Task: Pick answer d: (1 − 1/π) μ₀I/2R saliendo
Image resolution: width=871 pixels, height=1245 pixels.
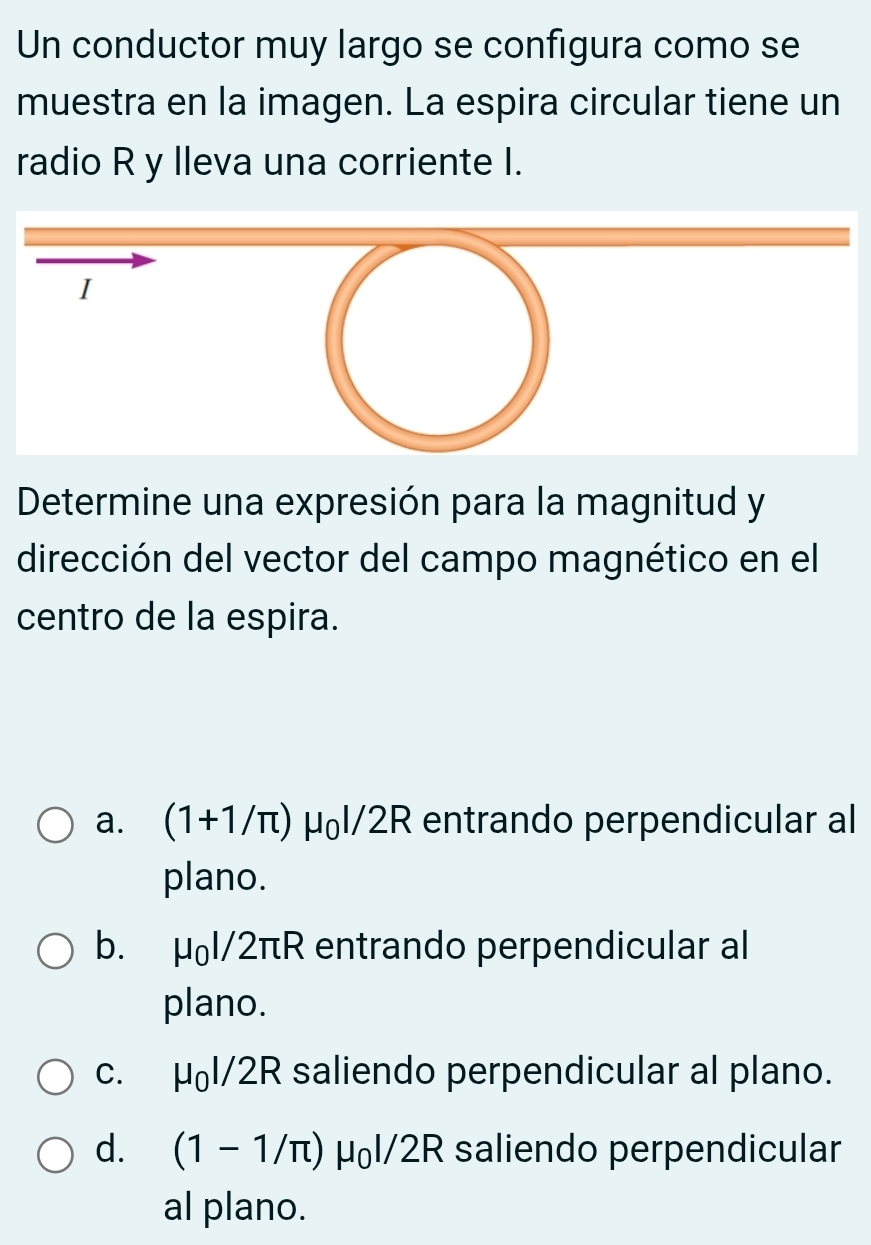Action: (x=57, y=1151)
